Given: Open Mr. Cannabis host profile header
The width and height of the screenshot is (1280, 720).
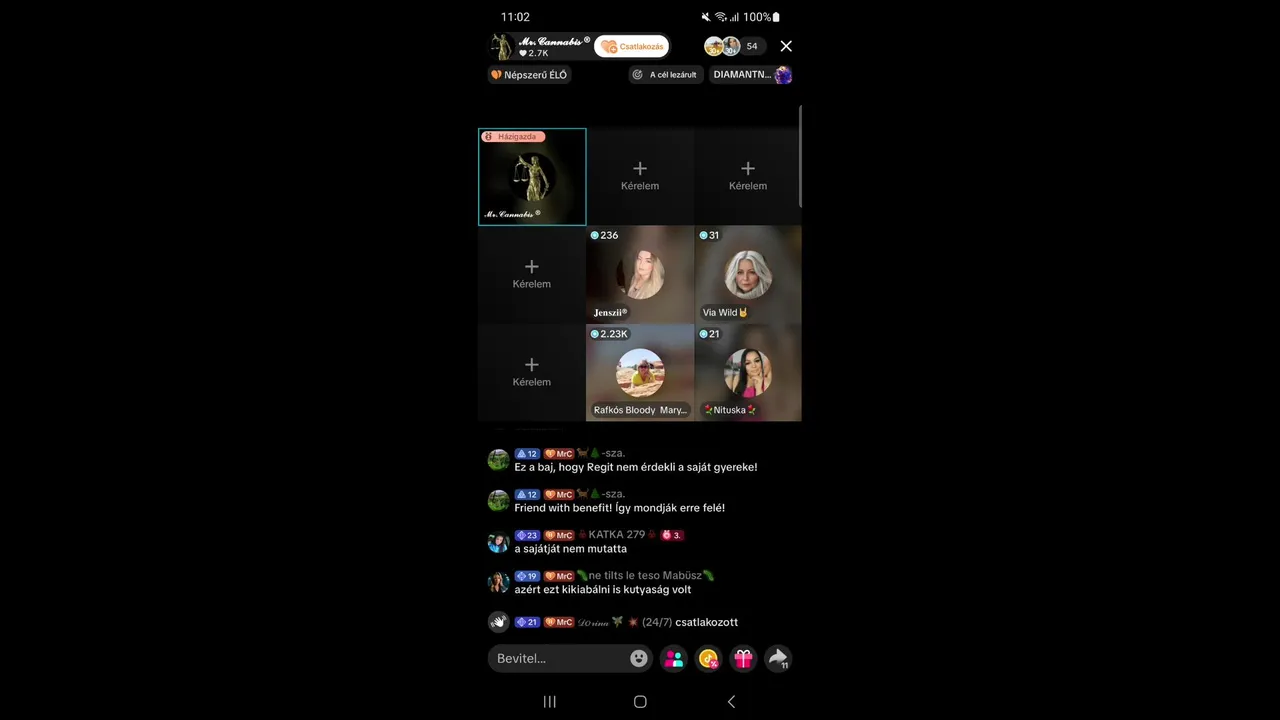Looking at the screenshot, I should pyautogui.click(x=540, y=47).
